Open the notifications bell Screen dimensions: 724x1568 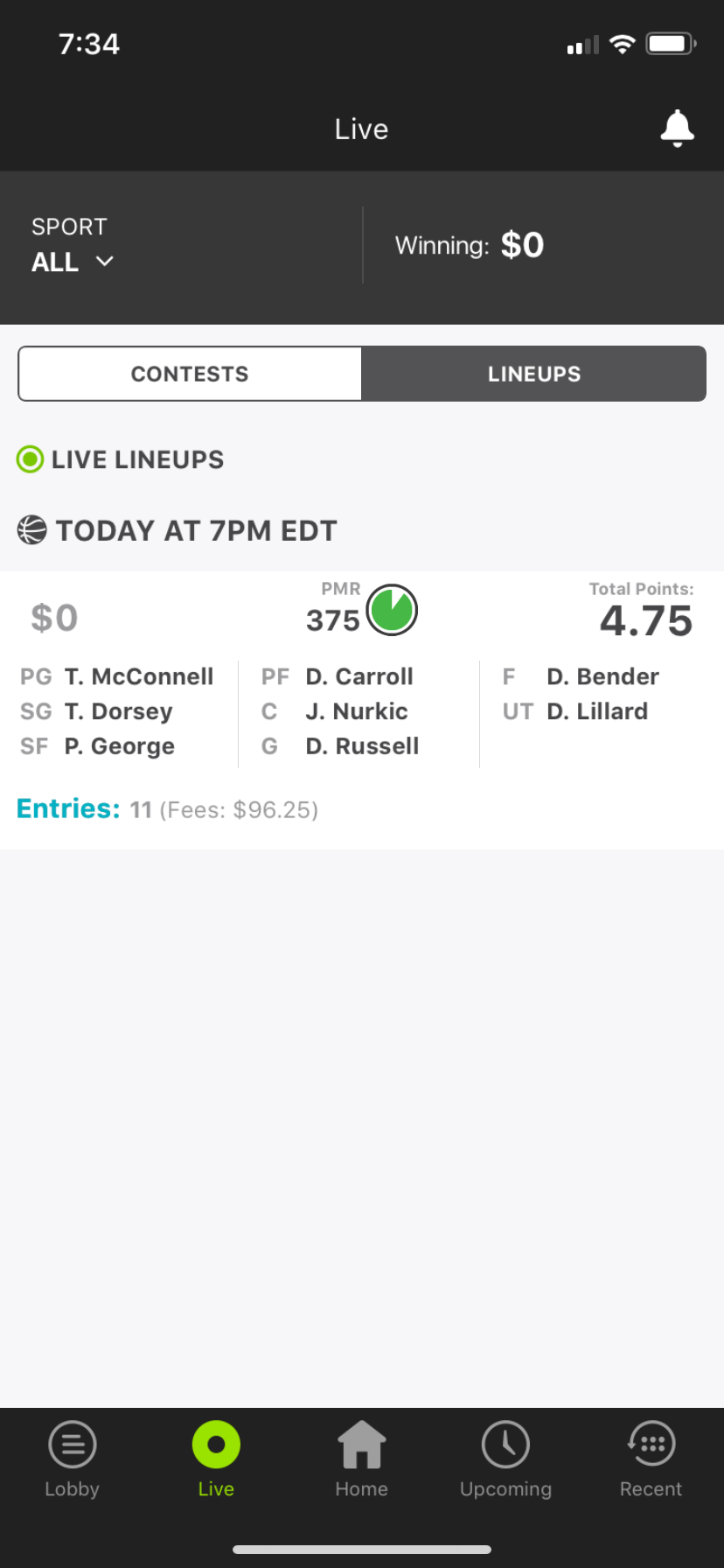pos(677,129)
